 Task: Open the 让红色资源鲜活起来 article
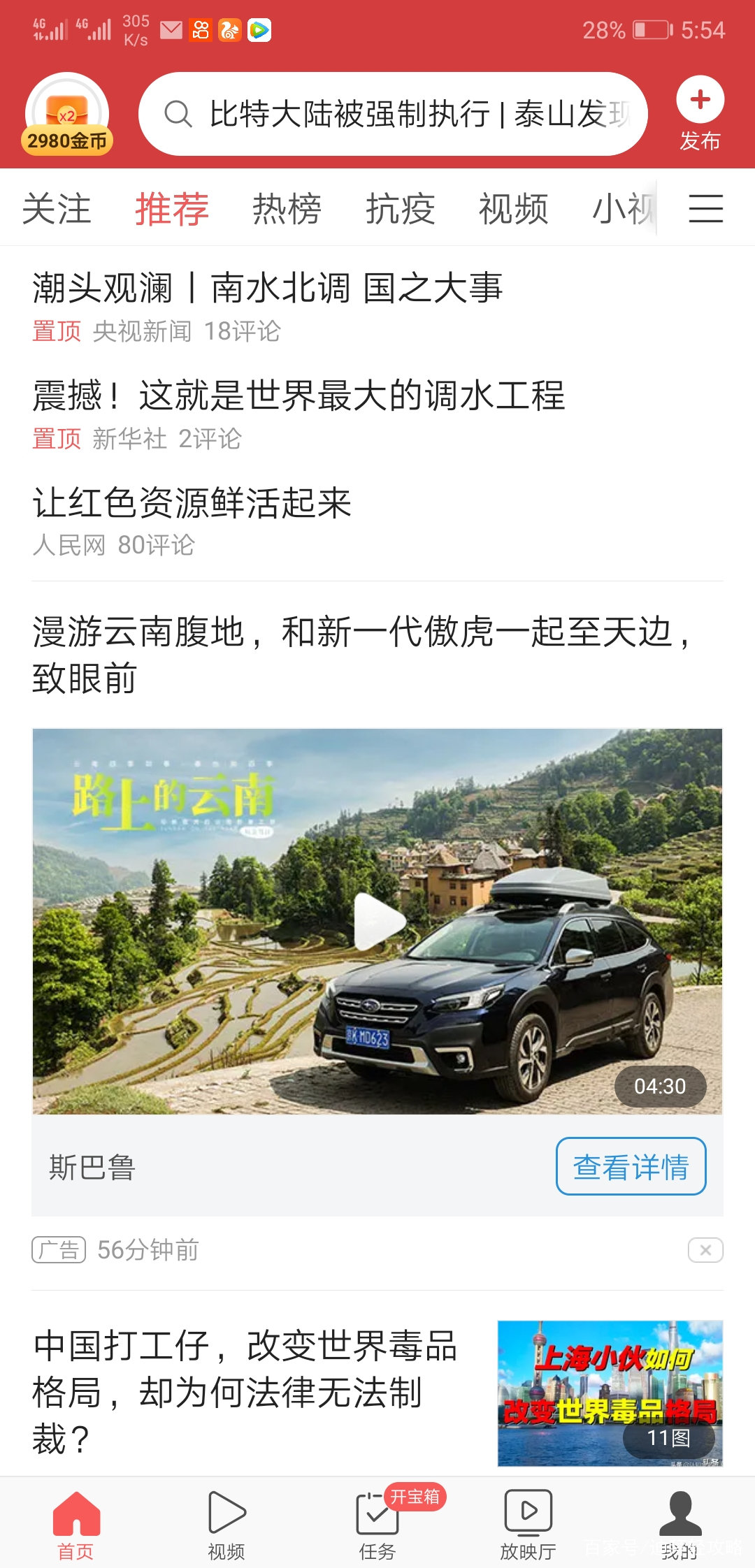coord(194,504)
